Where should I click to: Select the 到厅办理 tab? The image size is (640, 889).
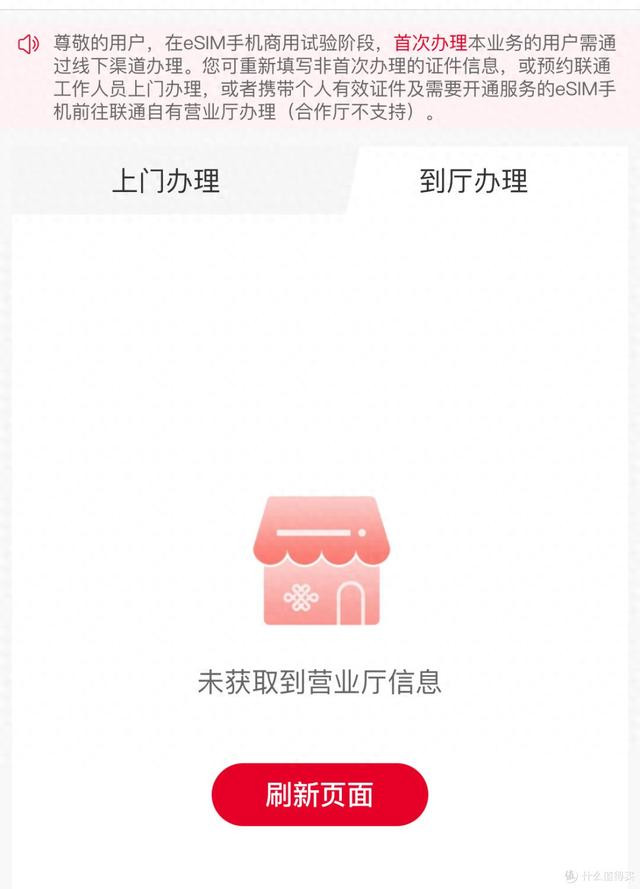pyautogui.click(x=474, y=181)
